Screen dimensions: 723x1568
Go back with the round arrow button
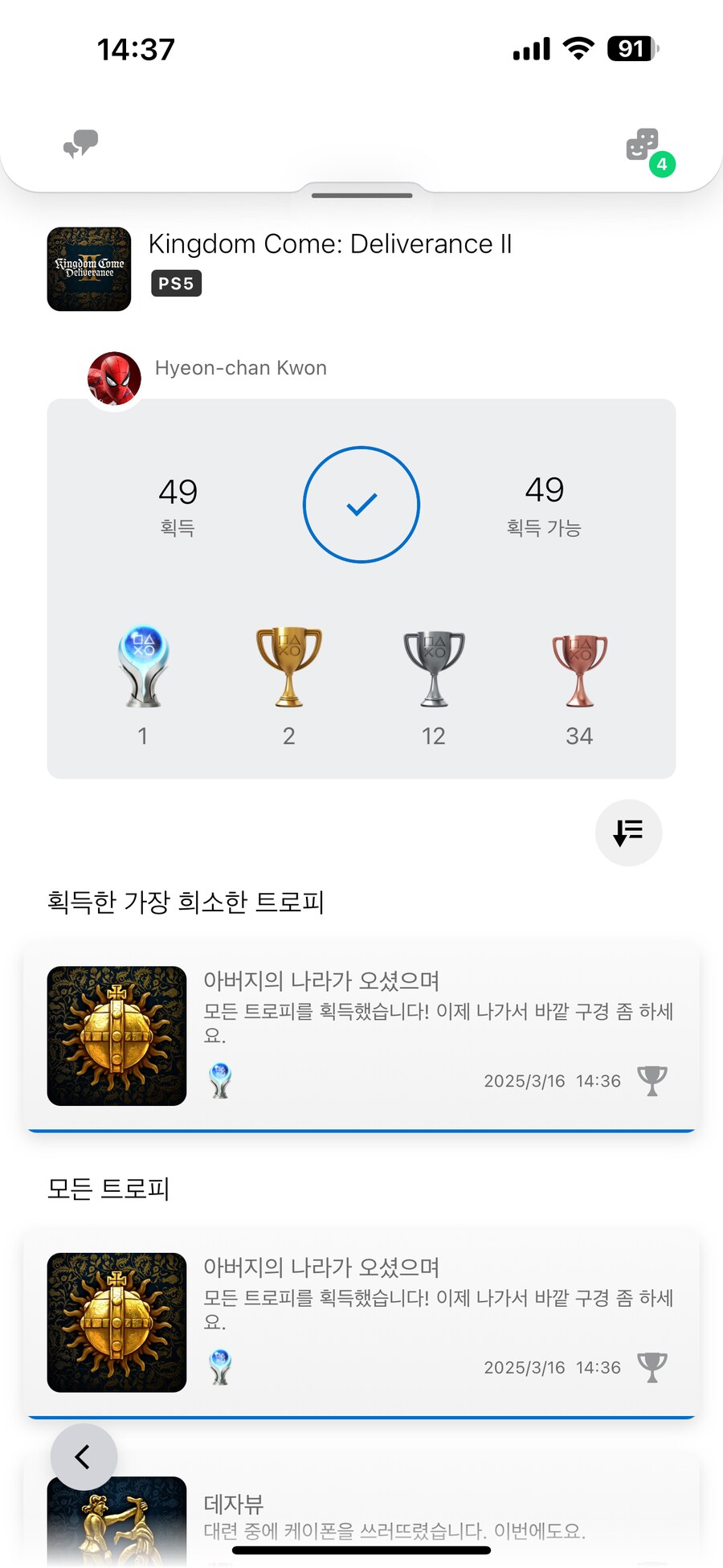(x=84, y=1456)
